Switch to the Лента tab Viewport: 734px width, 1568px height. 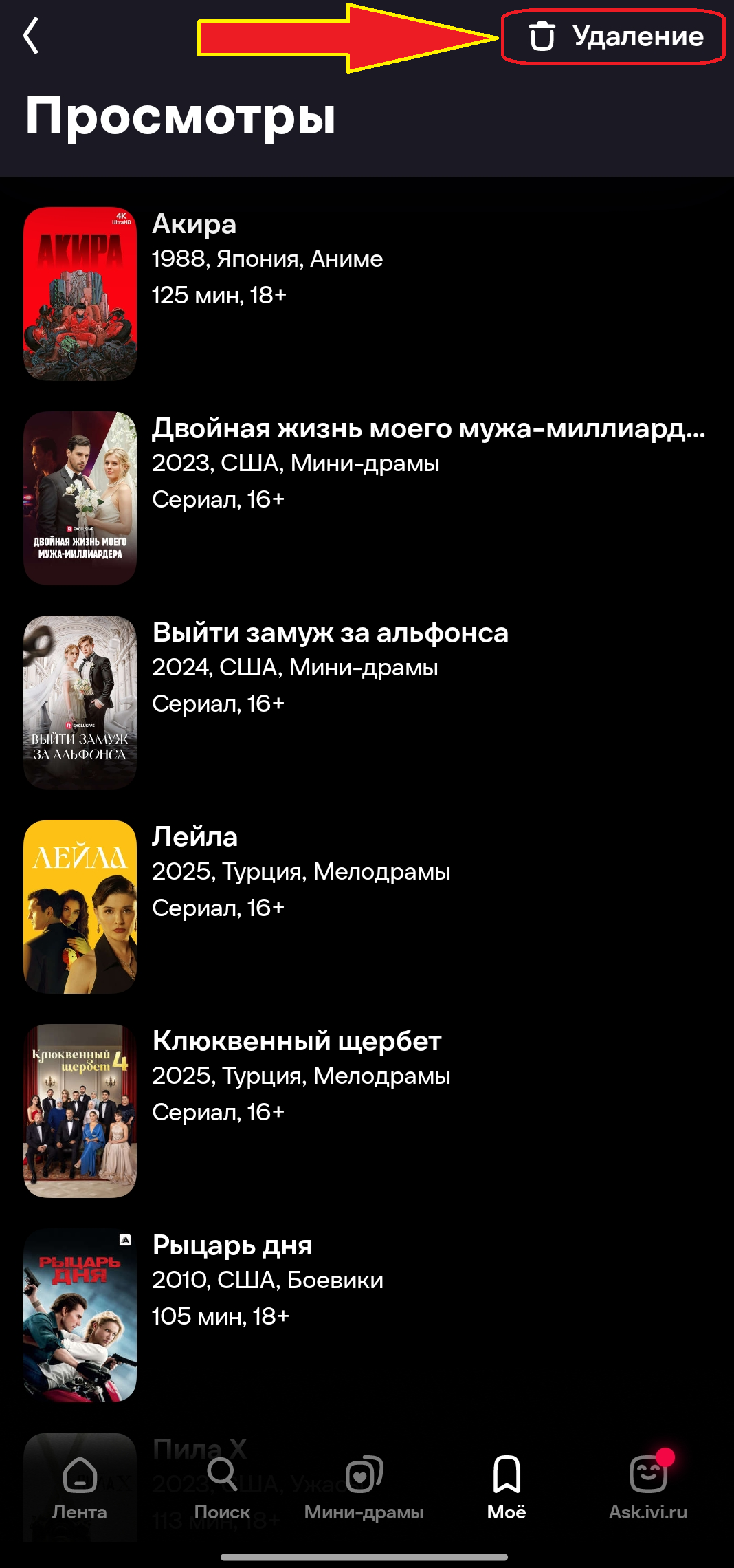[x=80, y=1488]
